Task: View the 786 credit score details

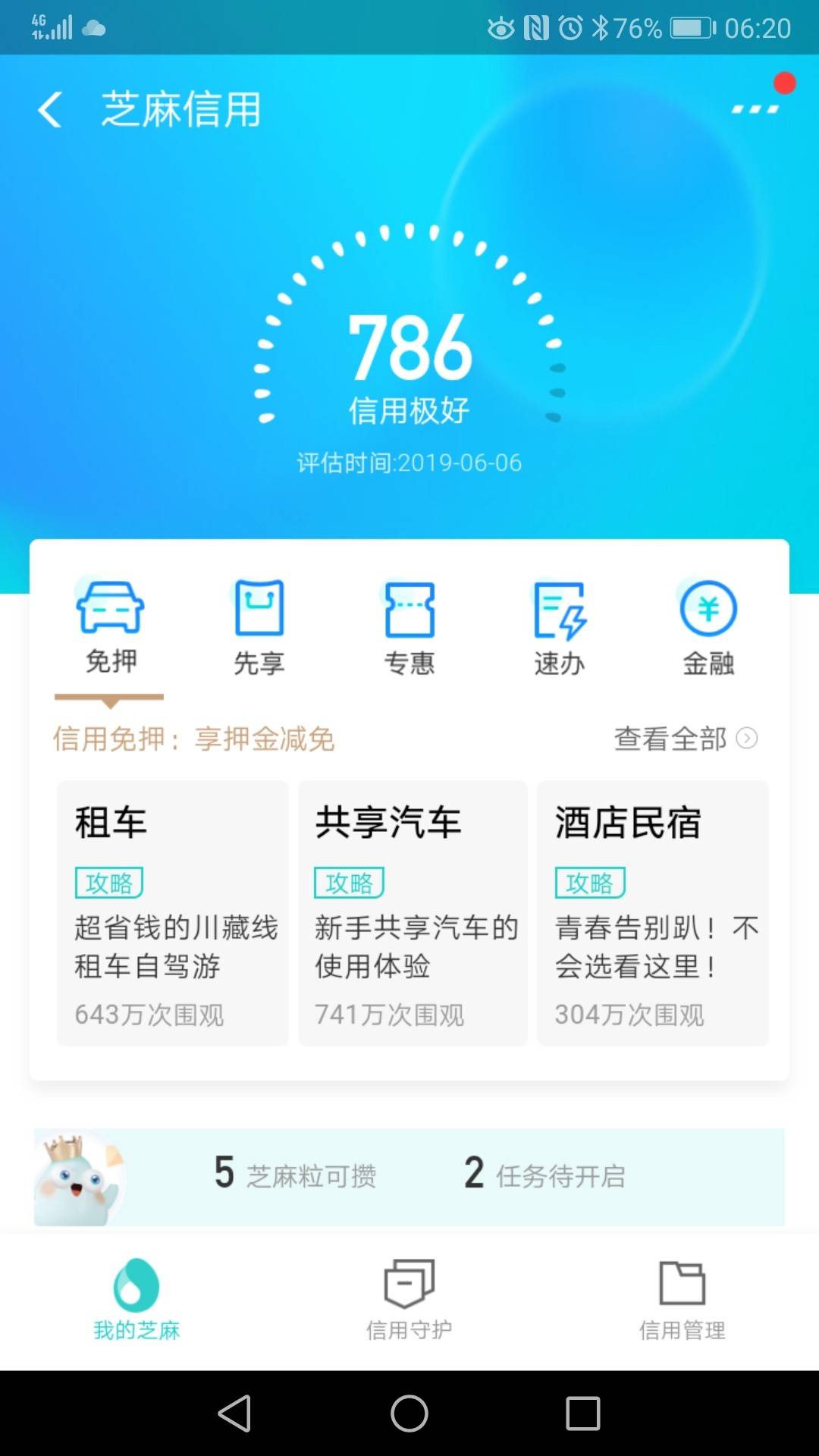Action: (409, 349)
